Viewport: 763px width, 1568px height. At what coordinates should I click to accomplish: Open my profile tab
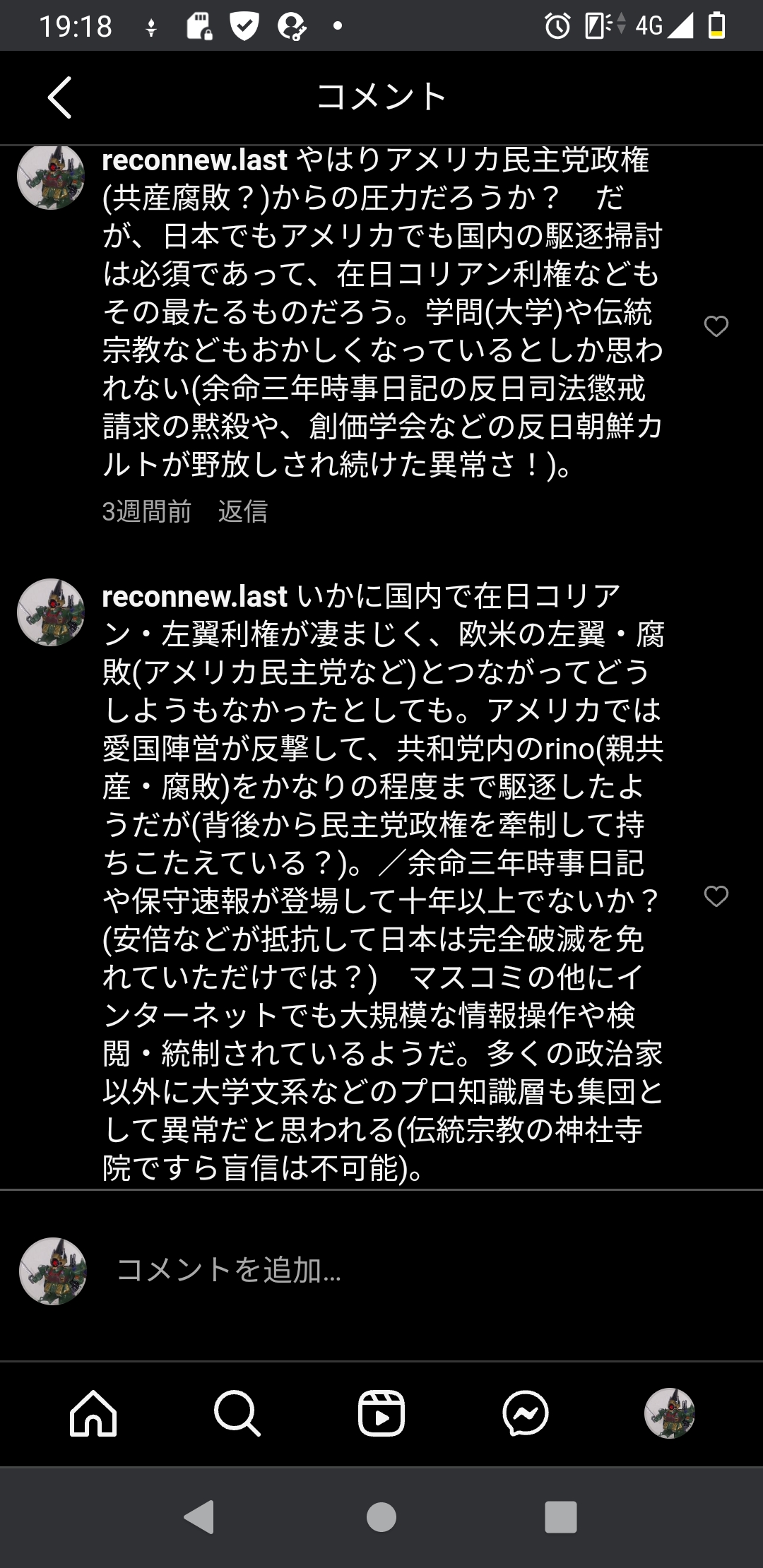click(669, 1414)
